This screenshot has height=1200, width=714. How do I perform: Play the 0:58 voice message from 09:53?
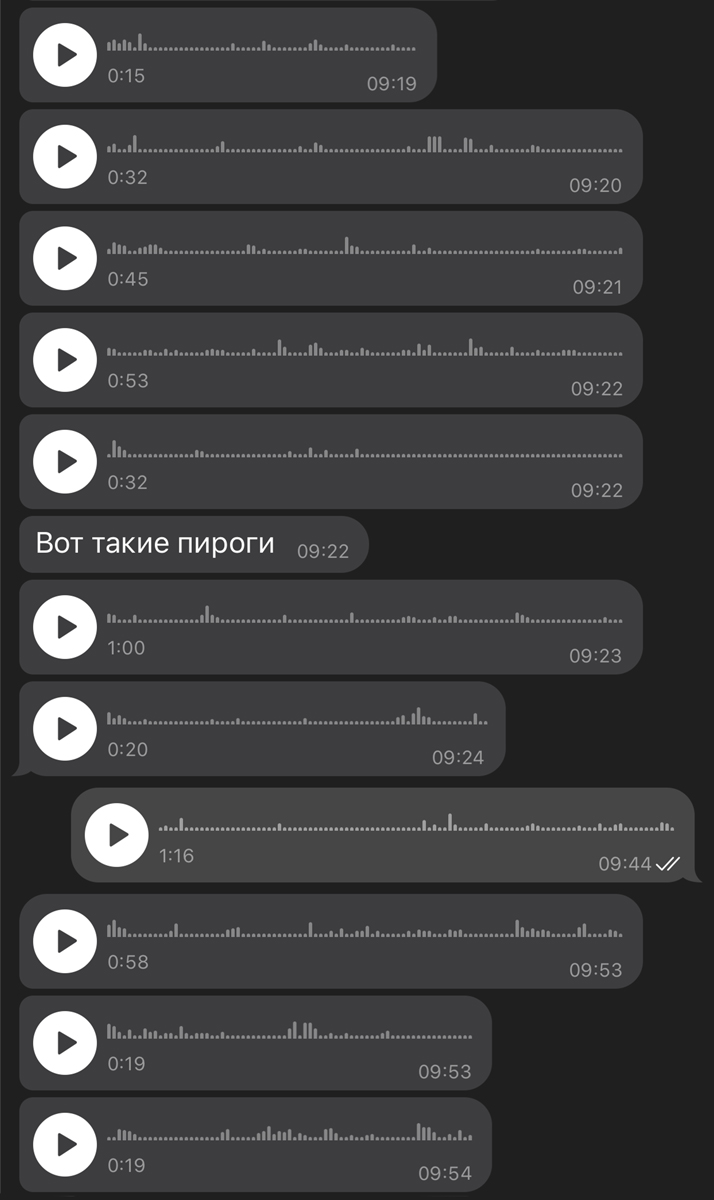pos(65,941)
